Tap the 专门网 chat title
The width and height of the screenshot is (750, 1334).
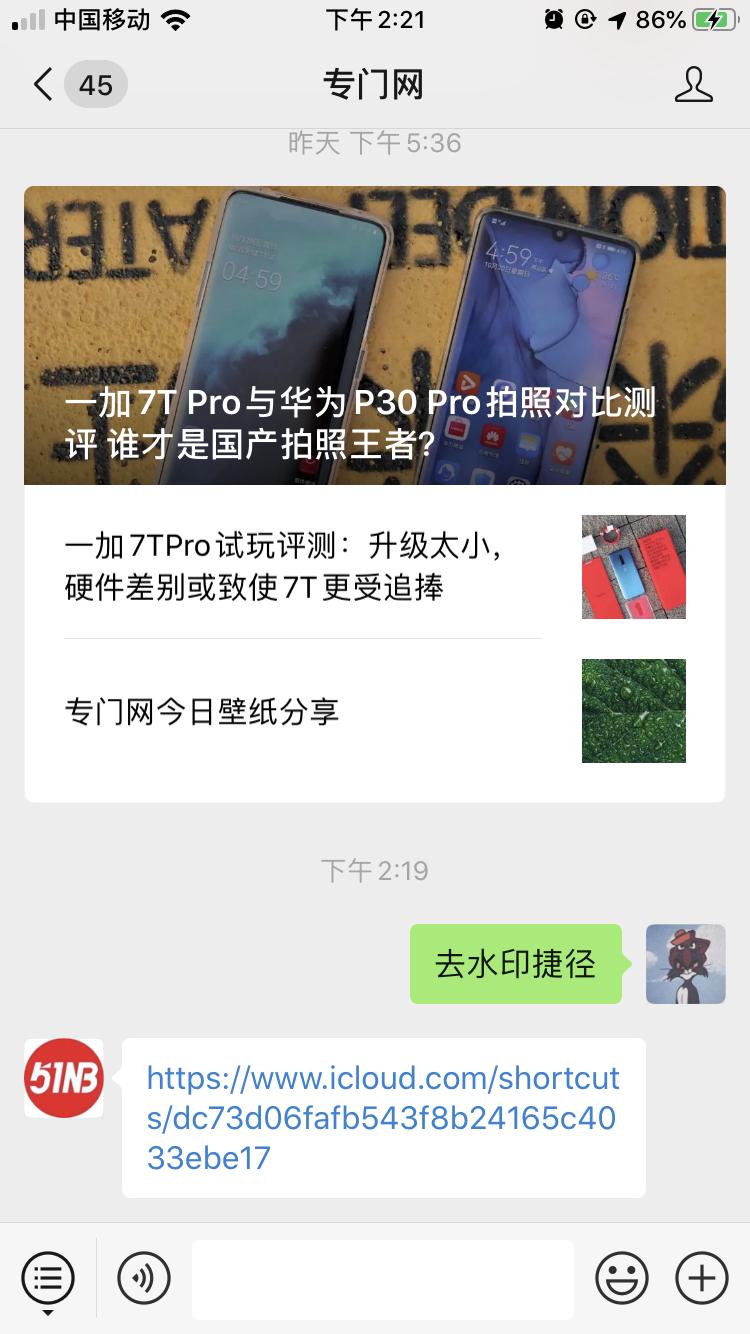375,84
